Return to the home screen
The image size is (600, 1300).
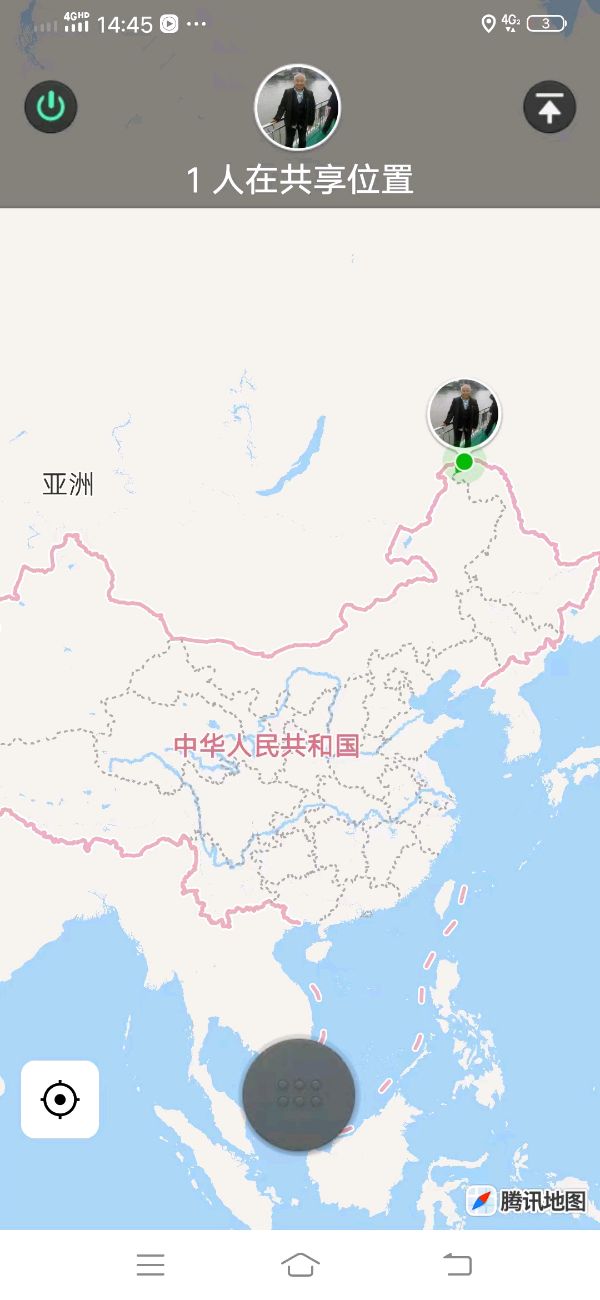300,1265
